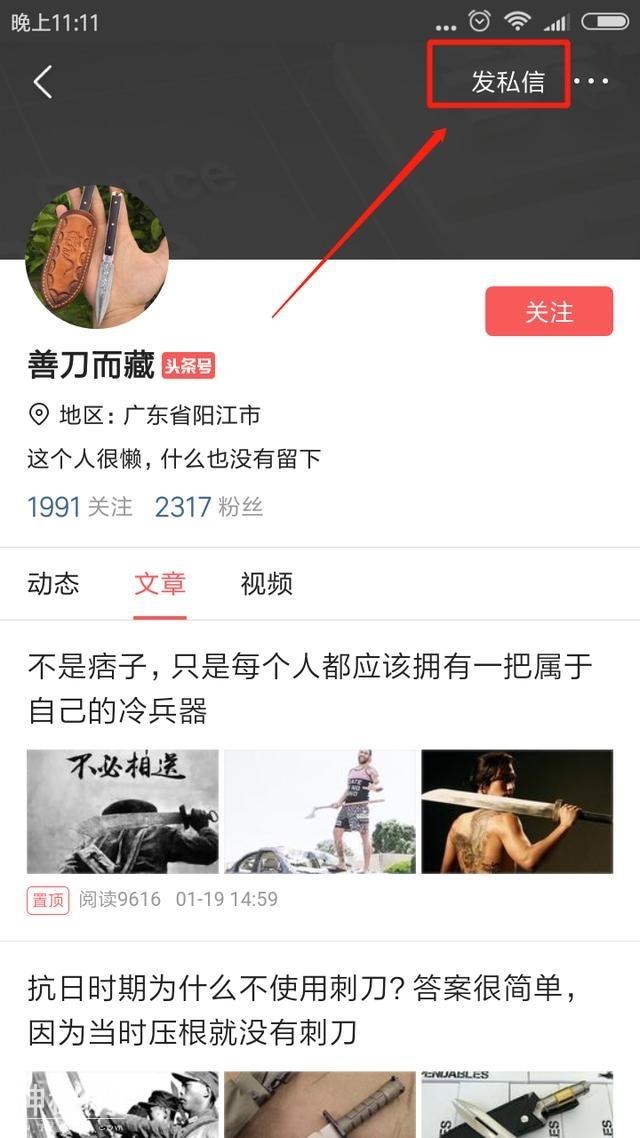Select the 文章 tab
Screen dimensions: 640x1138
[160, 584]
